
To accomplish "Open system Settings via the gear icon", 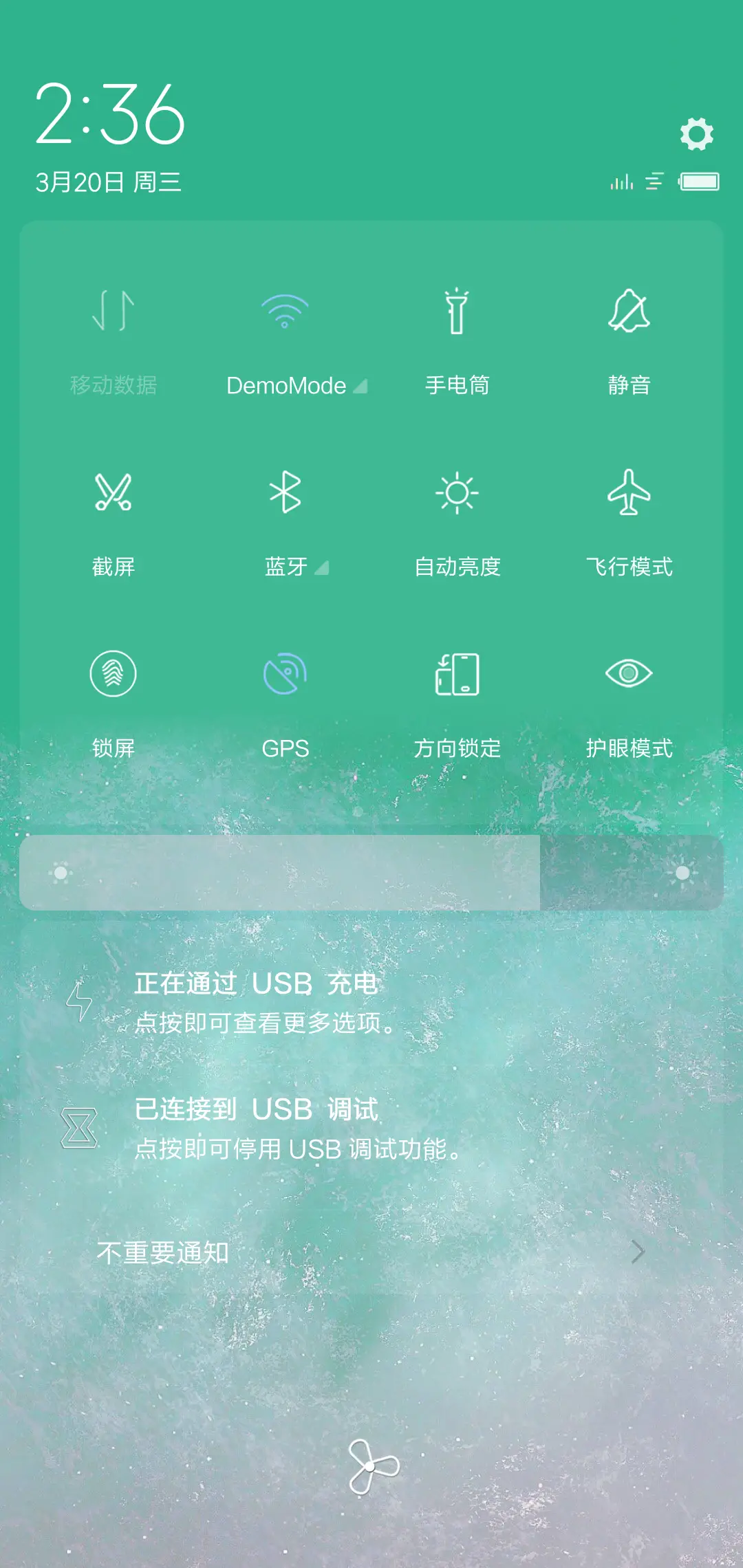I will click(x=696, y=135).
